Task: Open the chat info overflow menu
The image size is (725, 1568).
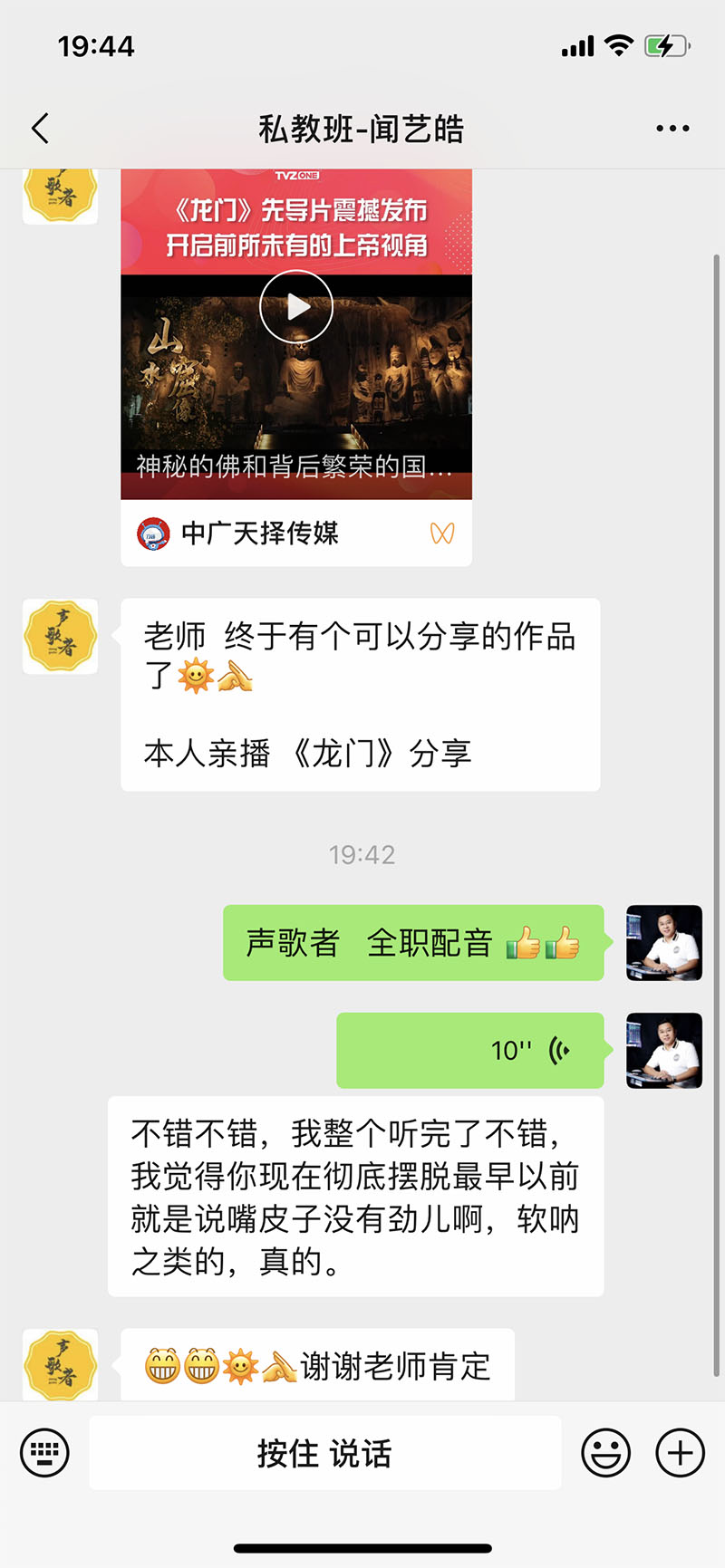Action: pyautogui.click(x=672, y=129)
